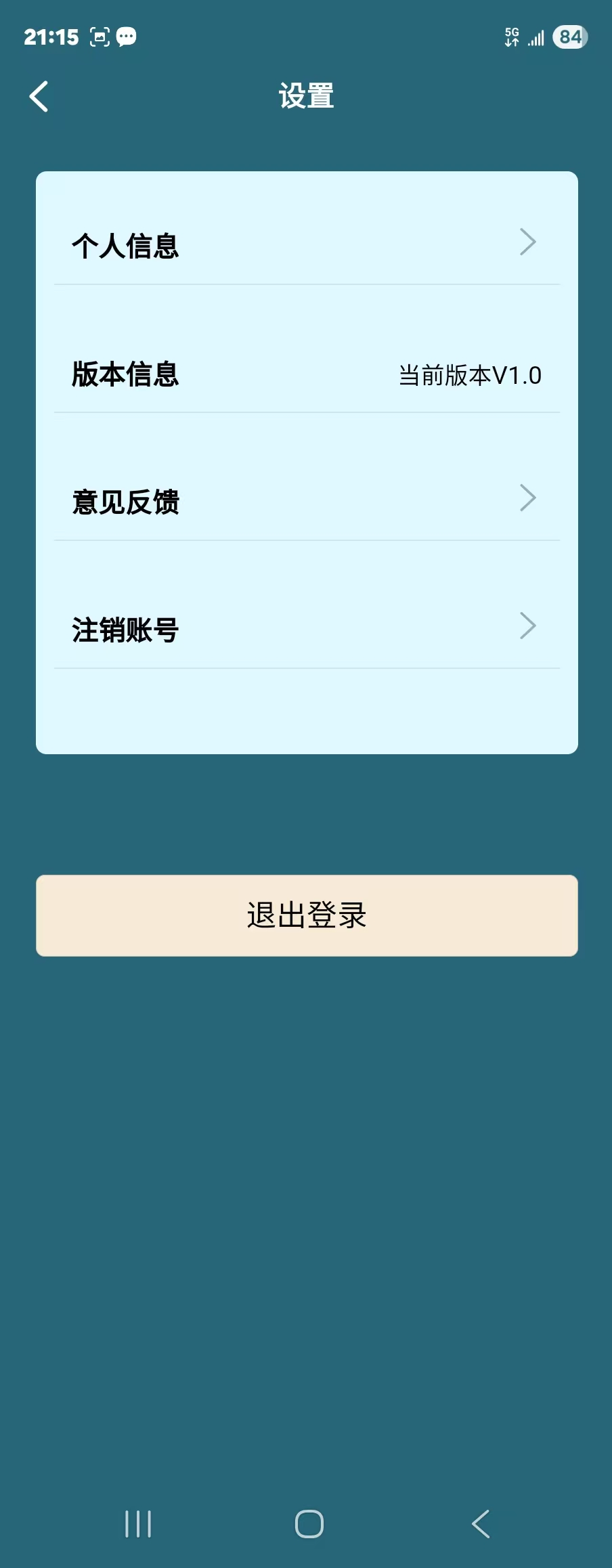This screenshot has width=612, height=1568.
Task: Open 个人信息 settings row
Action: pyautogui.click(x=306, y=244)
